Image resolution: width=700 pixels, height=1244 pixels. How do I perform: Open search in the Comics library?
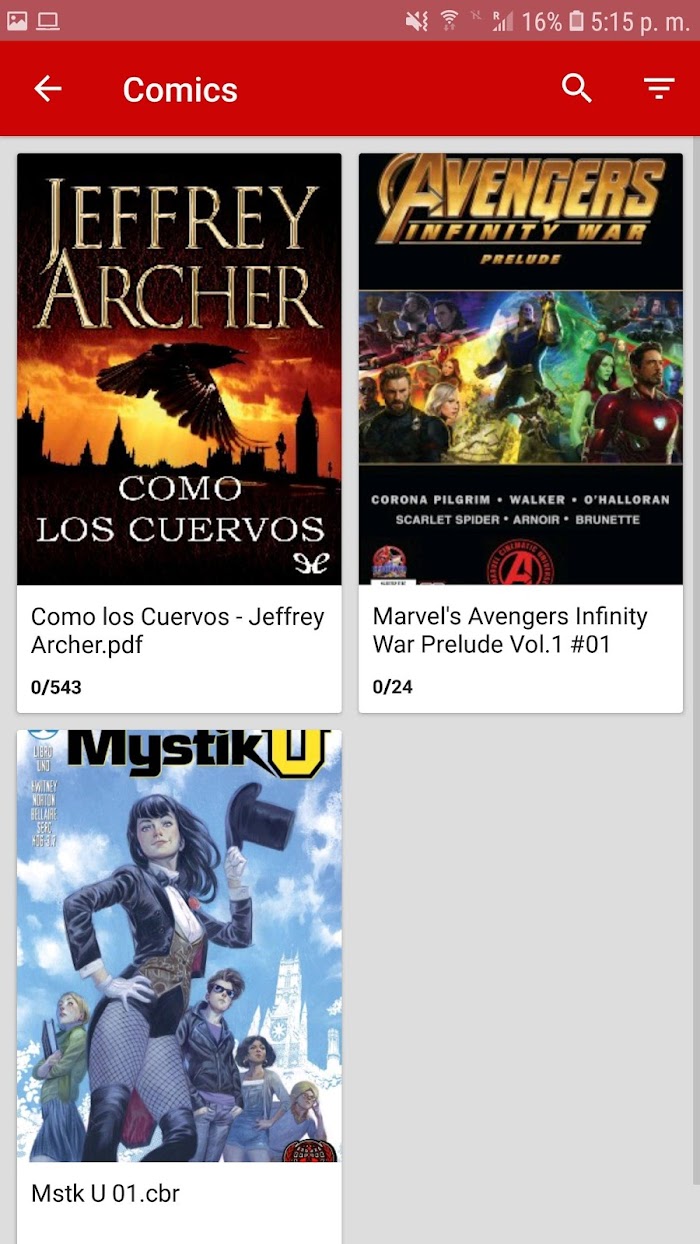(577, 89)
